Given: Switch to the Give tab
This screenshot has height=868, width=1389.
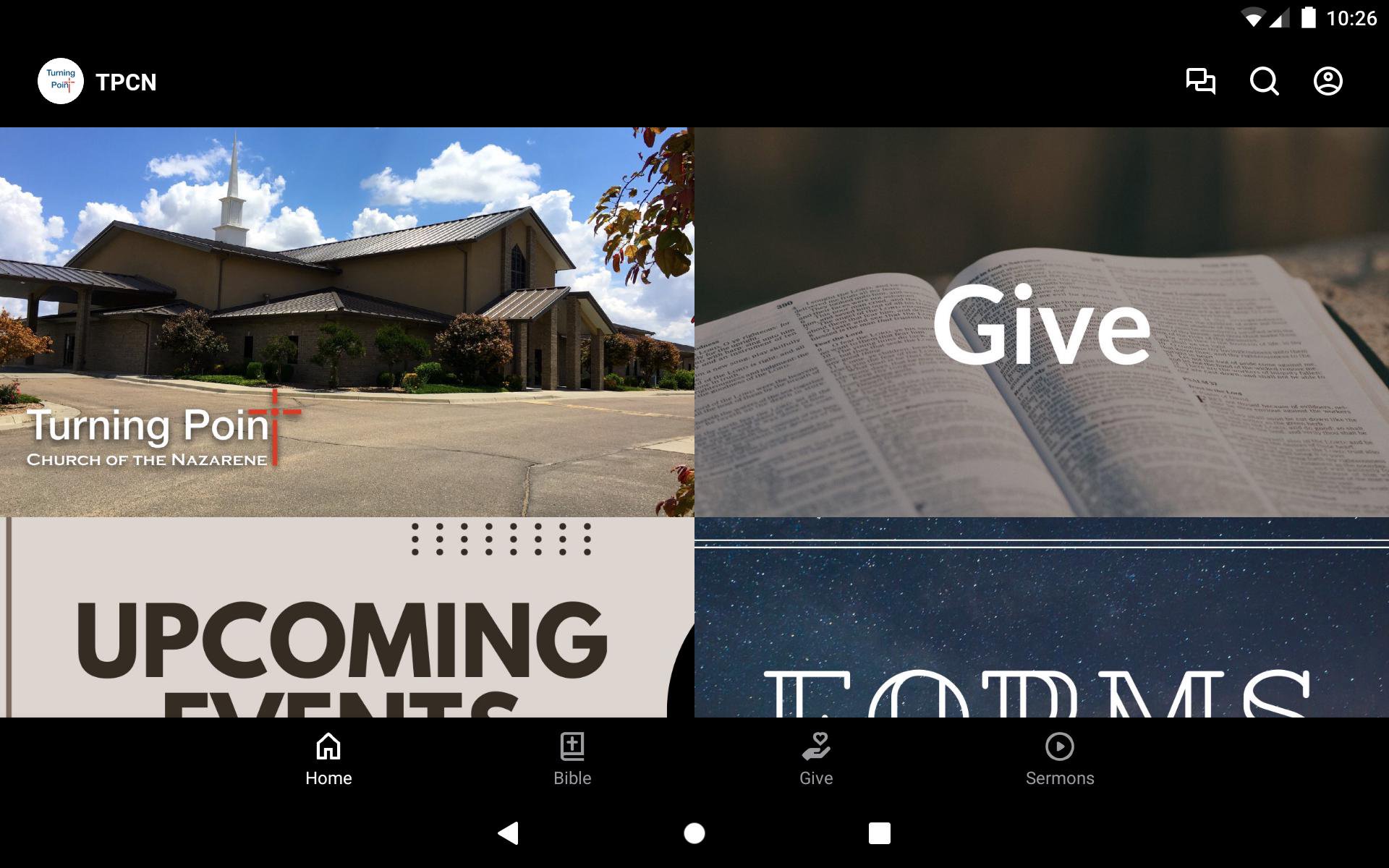Looking at the screenshot, I should click(816, 759).
